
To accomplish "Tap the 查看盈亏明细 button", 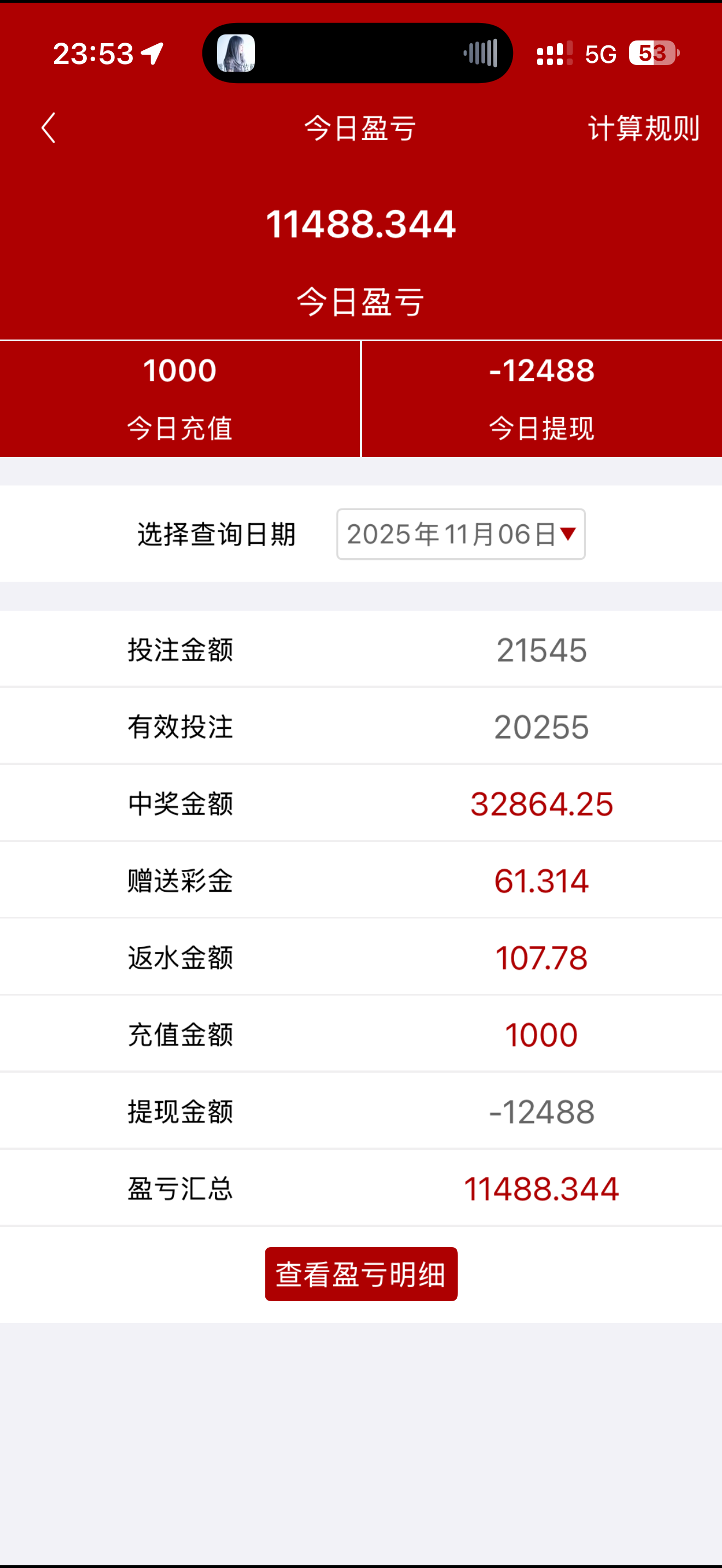I will (x=361, y=1274).
